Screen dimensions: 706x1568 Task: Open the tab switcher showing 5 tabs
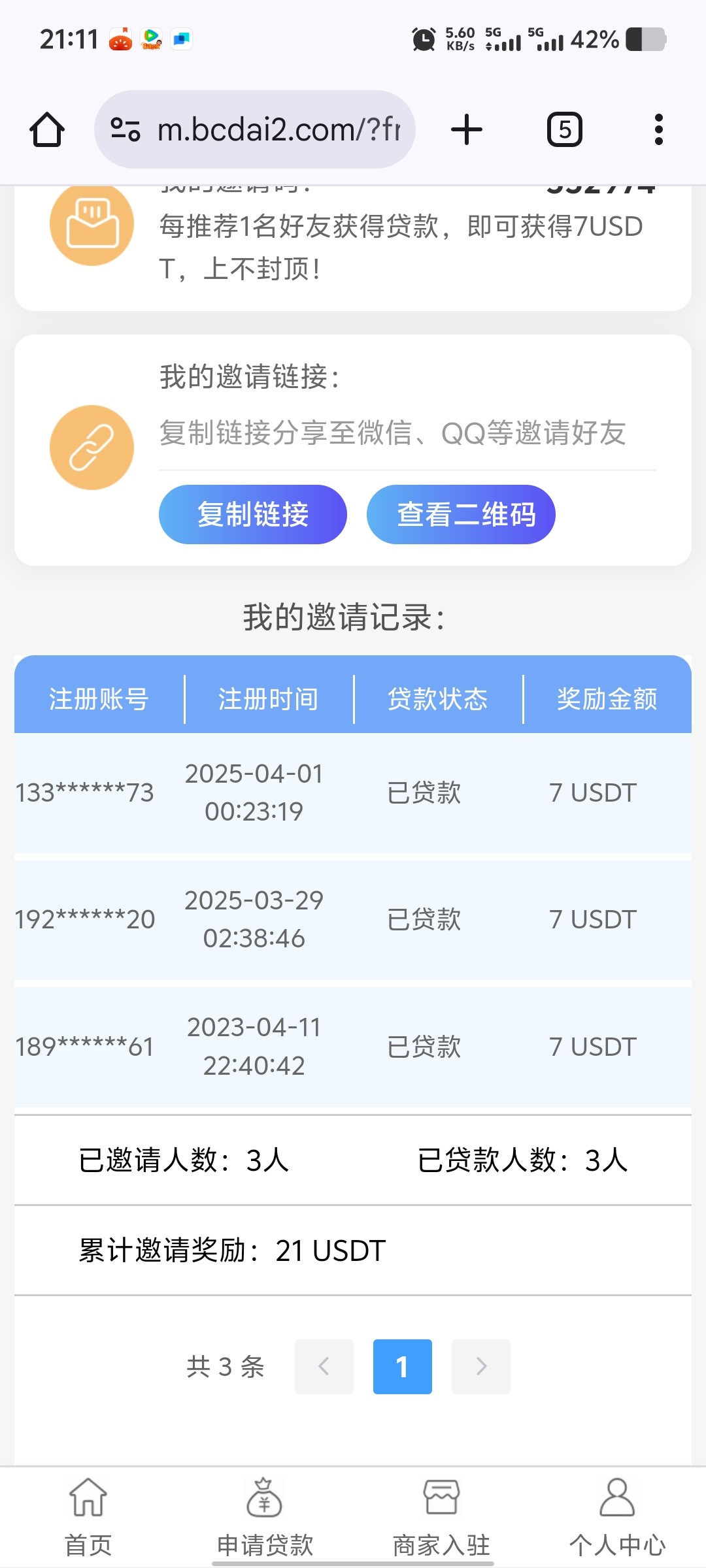[564, 129]
